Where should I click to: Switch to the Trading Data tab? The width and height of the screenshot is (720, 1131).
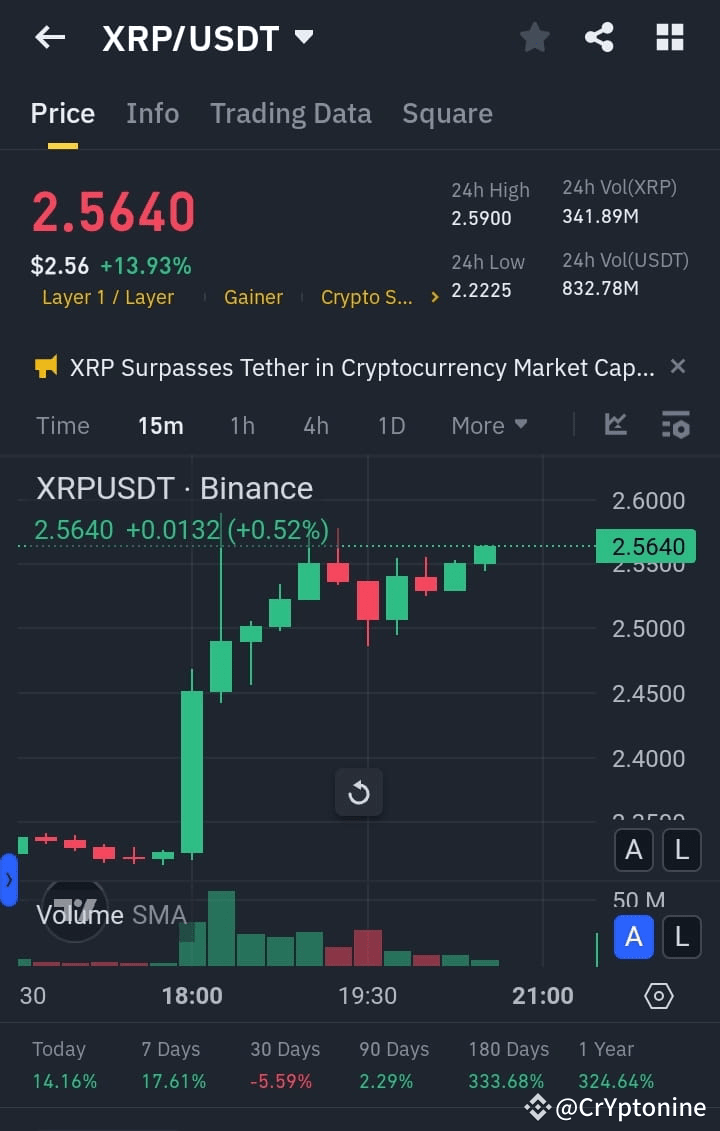(x=290, y=113)
